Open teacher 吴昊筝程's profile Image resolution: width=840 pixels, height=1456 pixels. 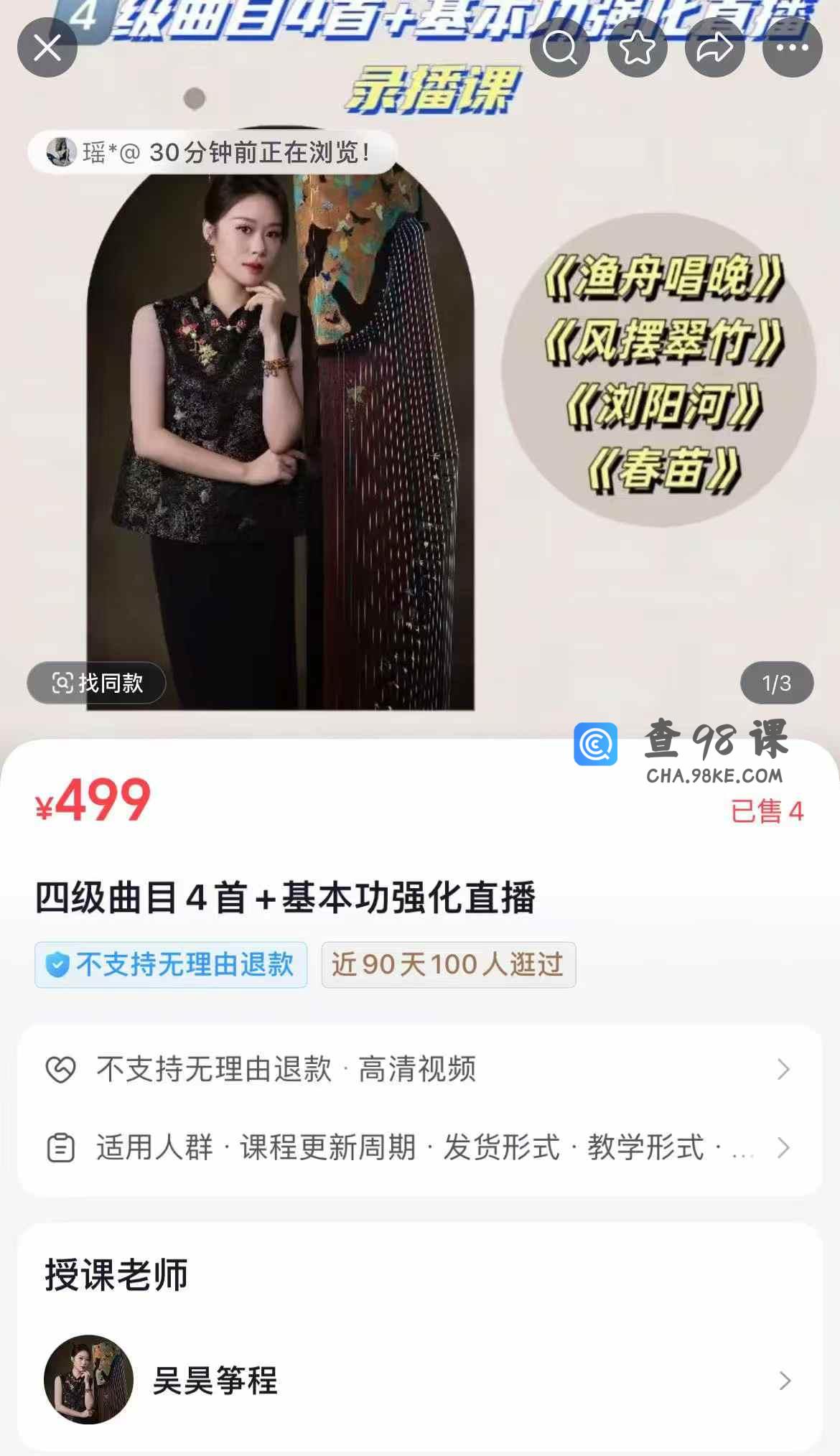click(x=419, y=1380)
